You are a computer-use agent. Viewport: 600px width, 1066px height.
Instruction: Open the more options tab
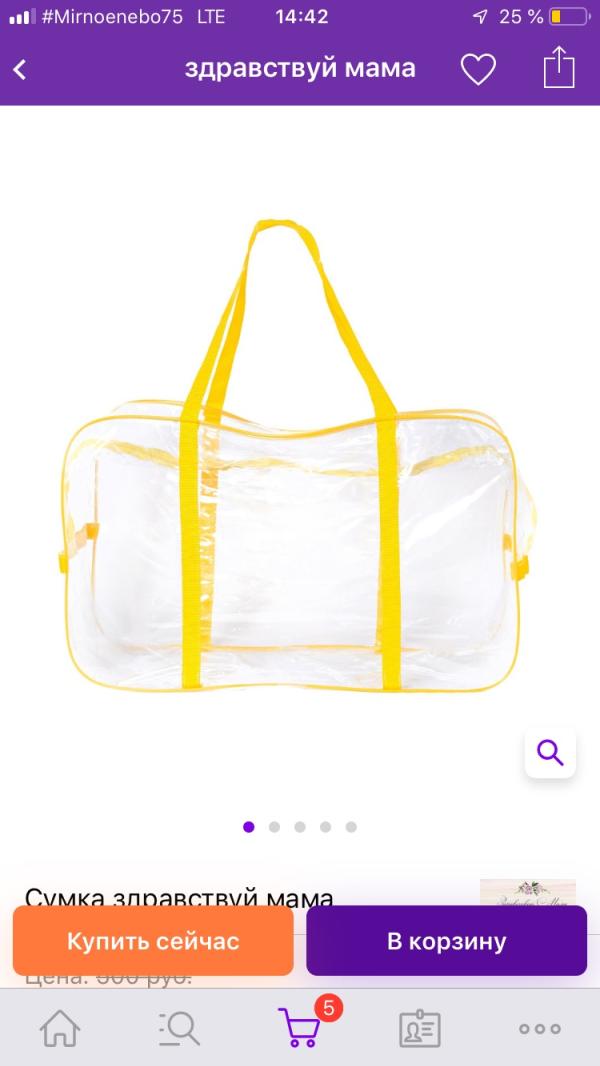[x=540, y=1029]
